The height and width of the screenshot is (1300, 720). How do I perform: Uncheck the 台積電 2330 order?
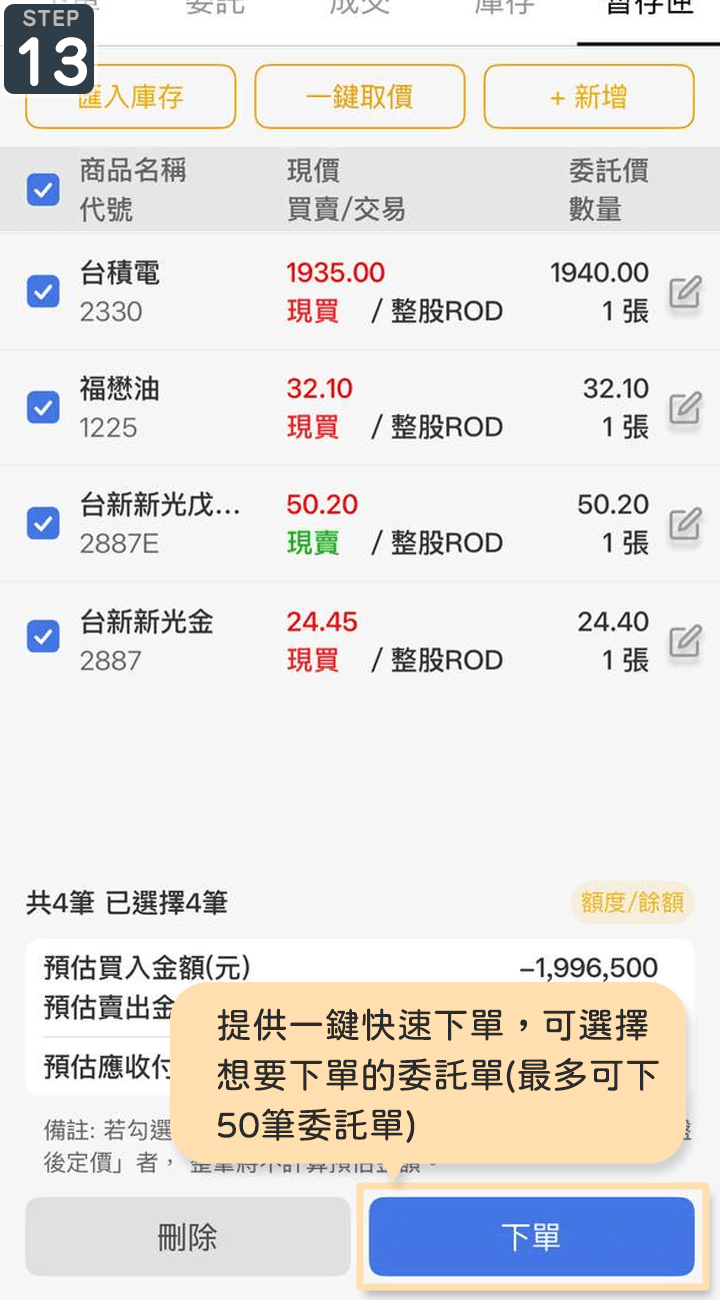[x=43, y=291]
